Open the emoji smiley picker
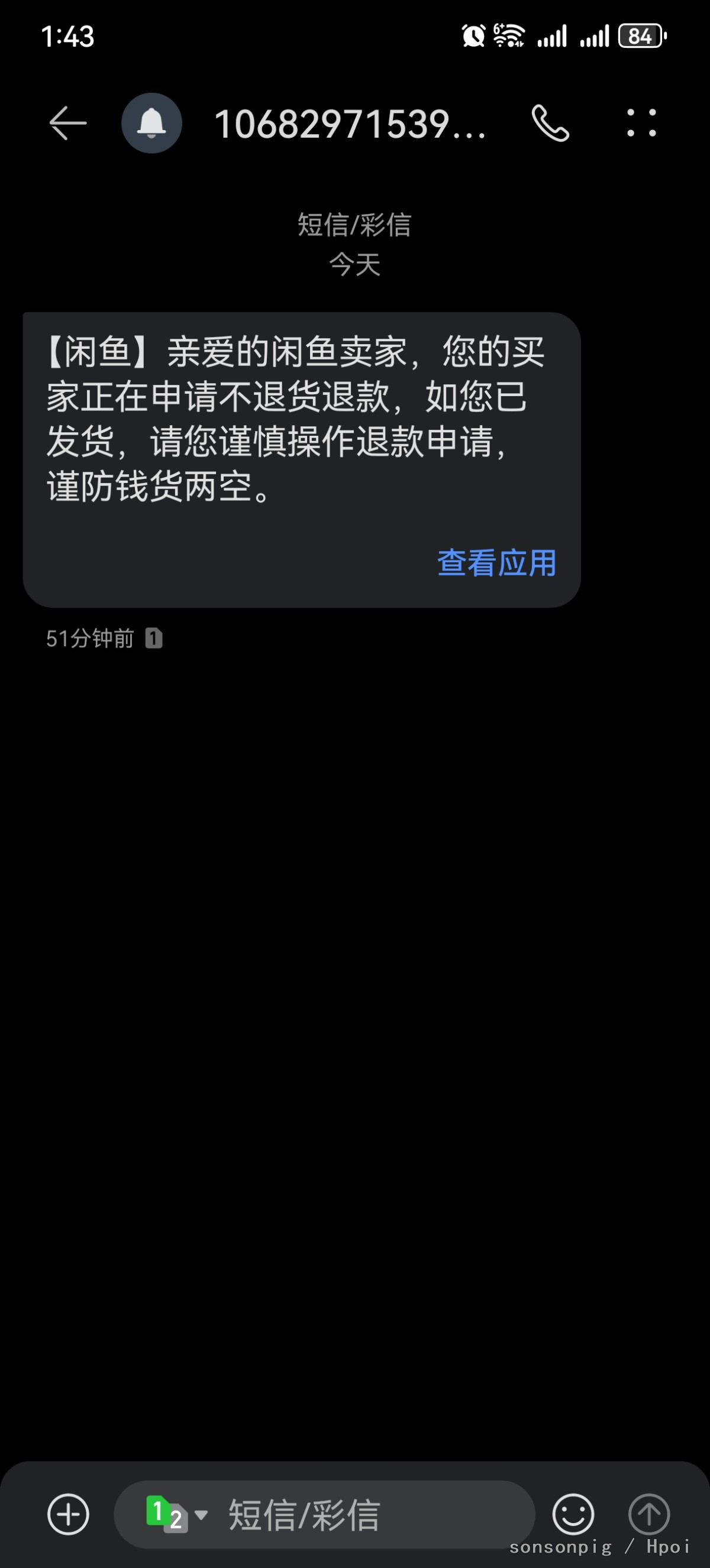This screenshot has width=710, height=1568. click(x=573, y=1514)
